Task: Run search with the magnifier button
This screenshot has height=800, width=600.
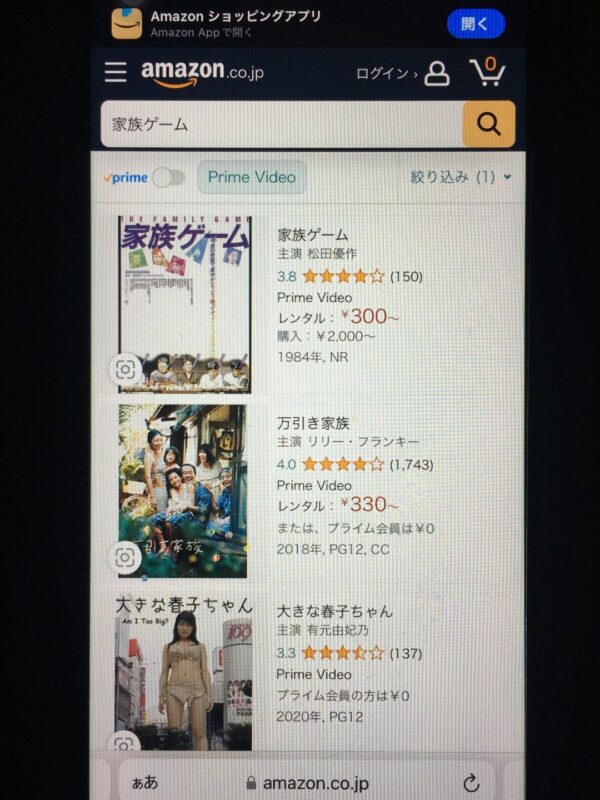Action: (x=488, y=124)
